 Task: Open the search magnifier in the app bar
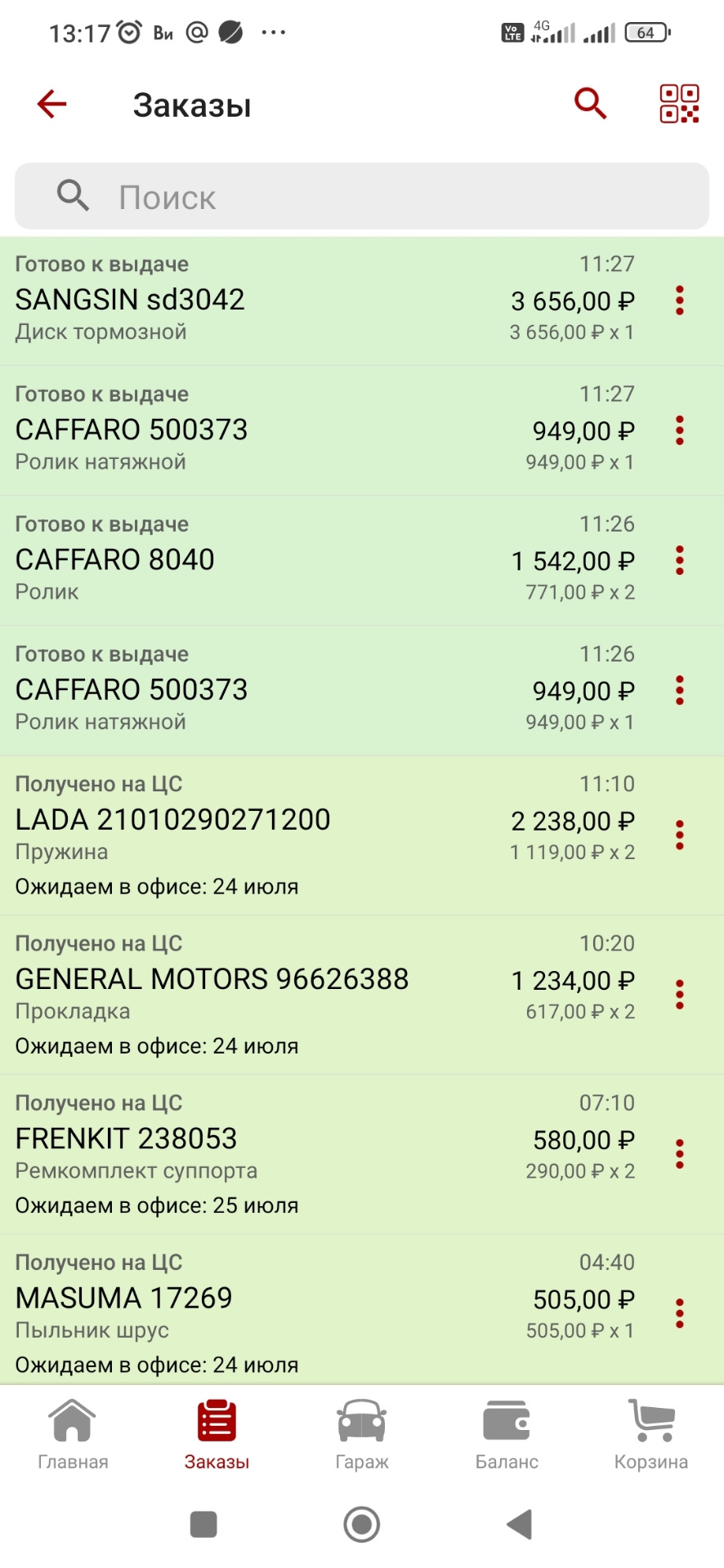(x=590, y=105)
